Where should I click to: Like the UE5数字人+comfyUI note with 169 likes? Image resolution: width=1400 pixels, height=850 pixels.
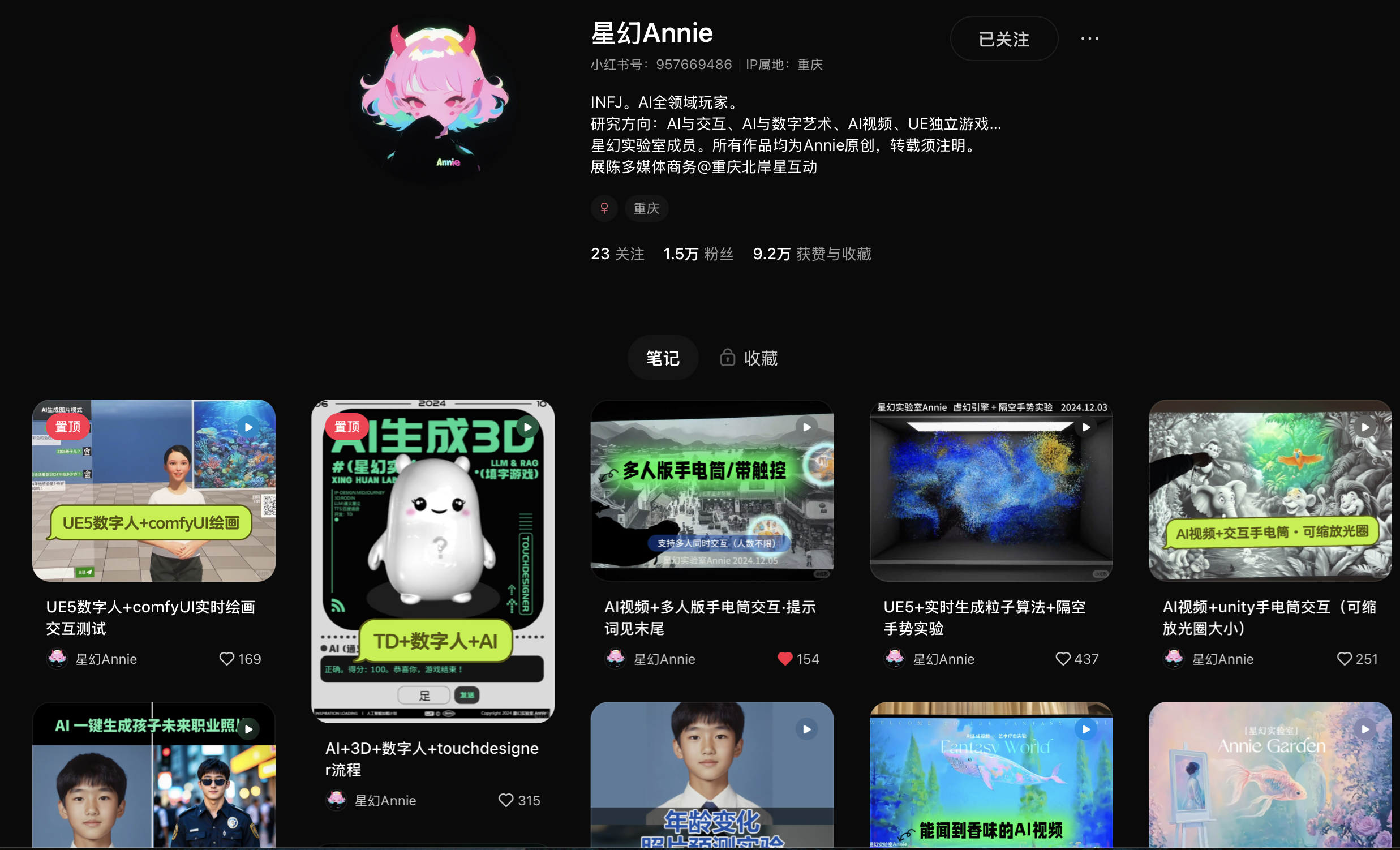click(x=227, y=659)
